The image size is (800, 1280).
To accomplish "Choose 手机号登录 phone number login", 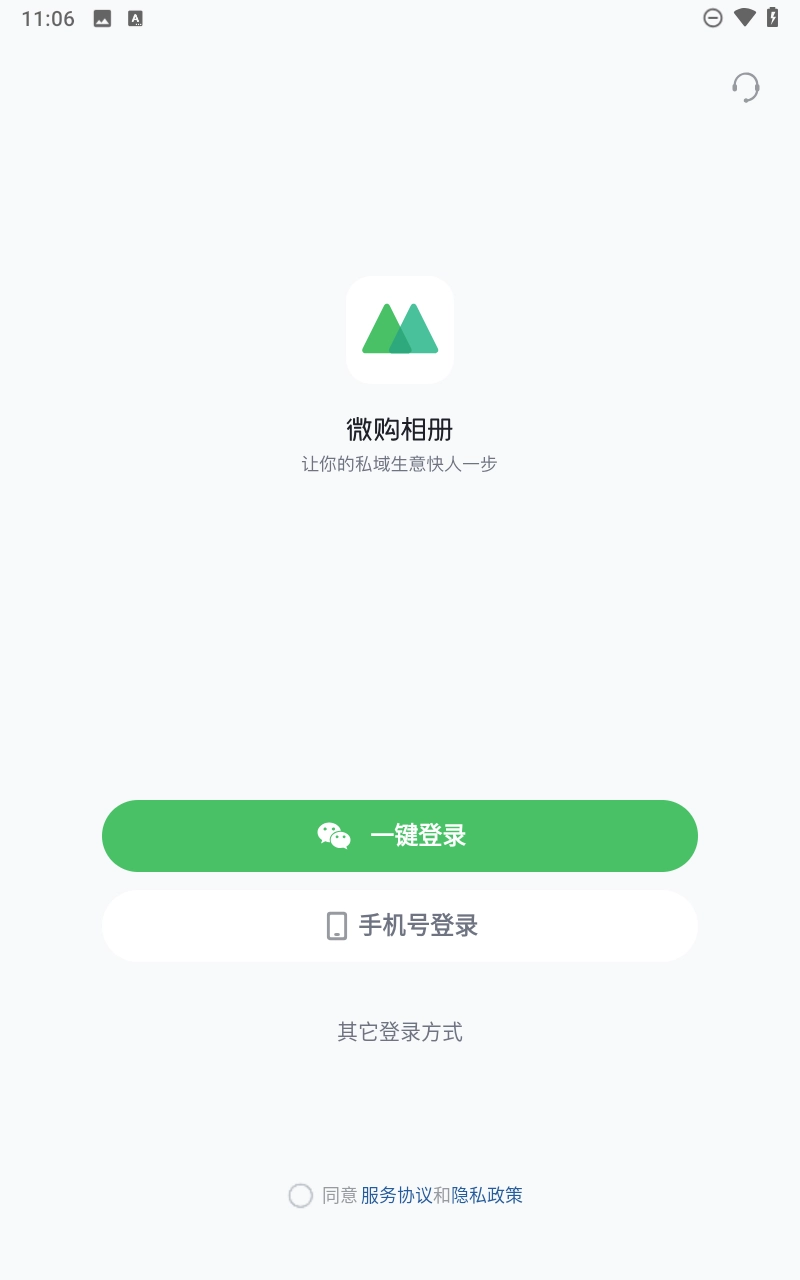I will 400,926.
